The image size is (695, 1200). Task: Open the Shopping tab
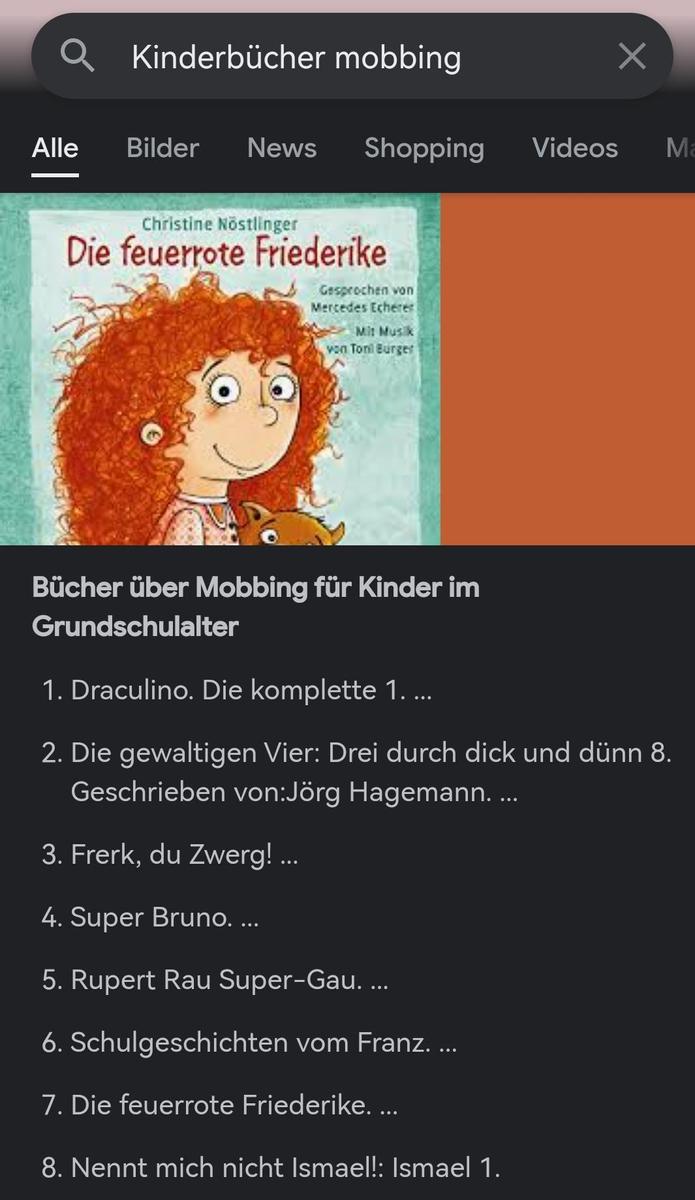coord(423,148)
